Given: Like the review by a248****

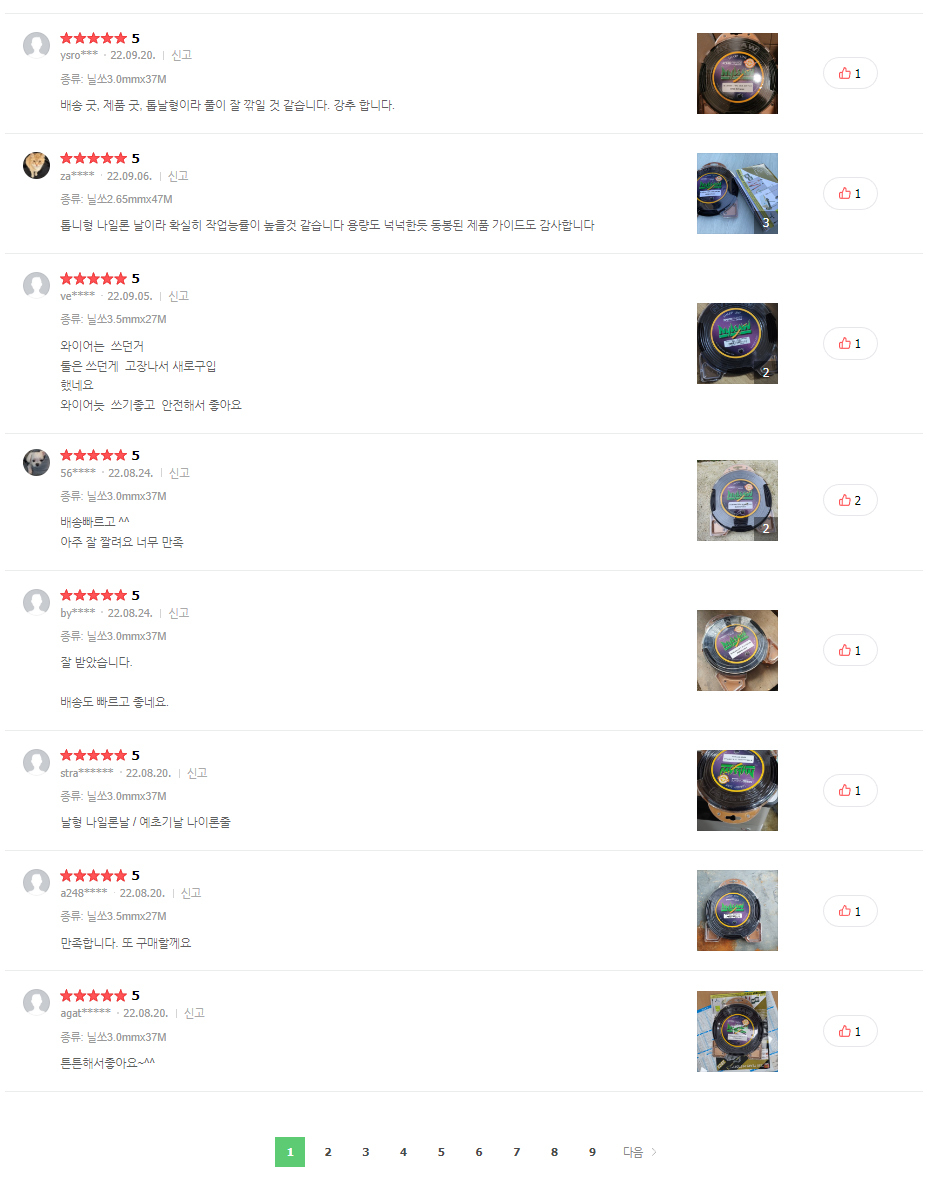Looking at the screenshot, I should pyautogui.click(x=849, y=911).
